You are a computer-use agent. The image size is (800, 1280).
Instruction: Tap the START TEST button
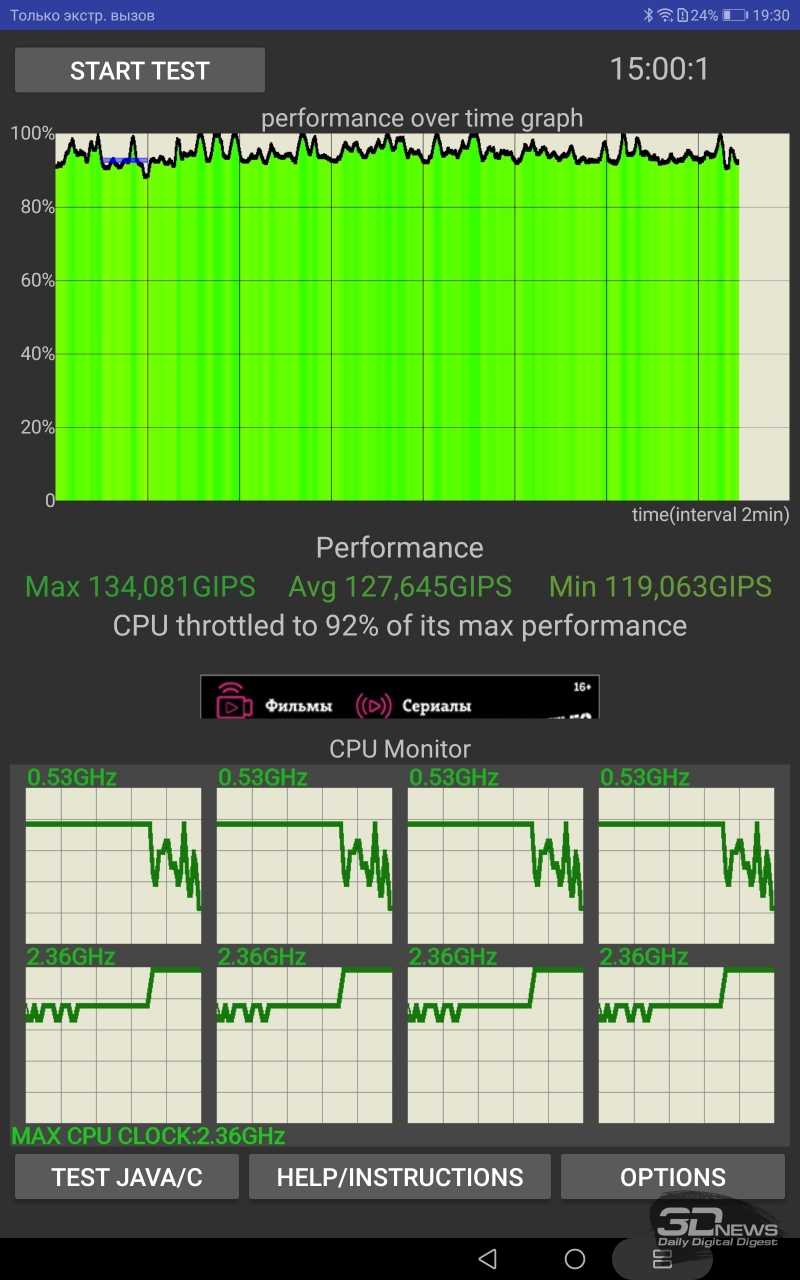(140, 70)
